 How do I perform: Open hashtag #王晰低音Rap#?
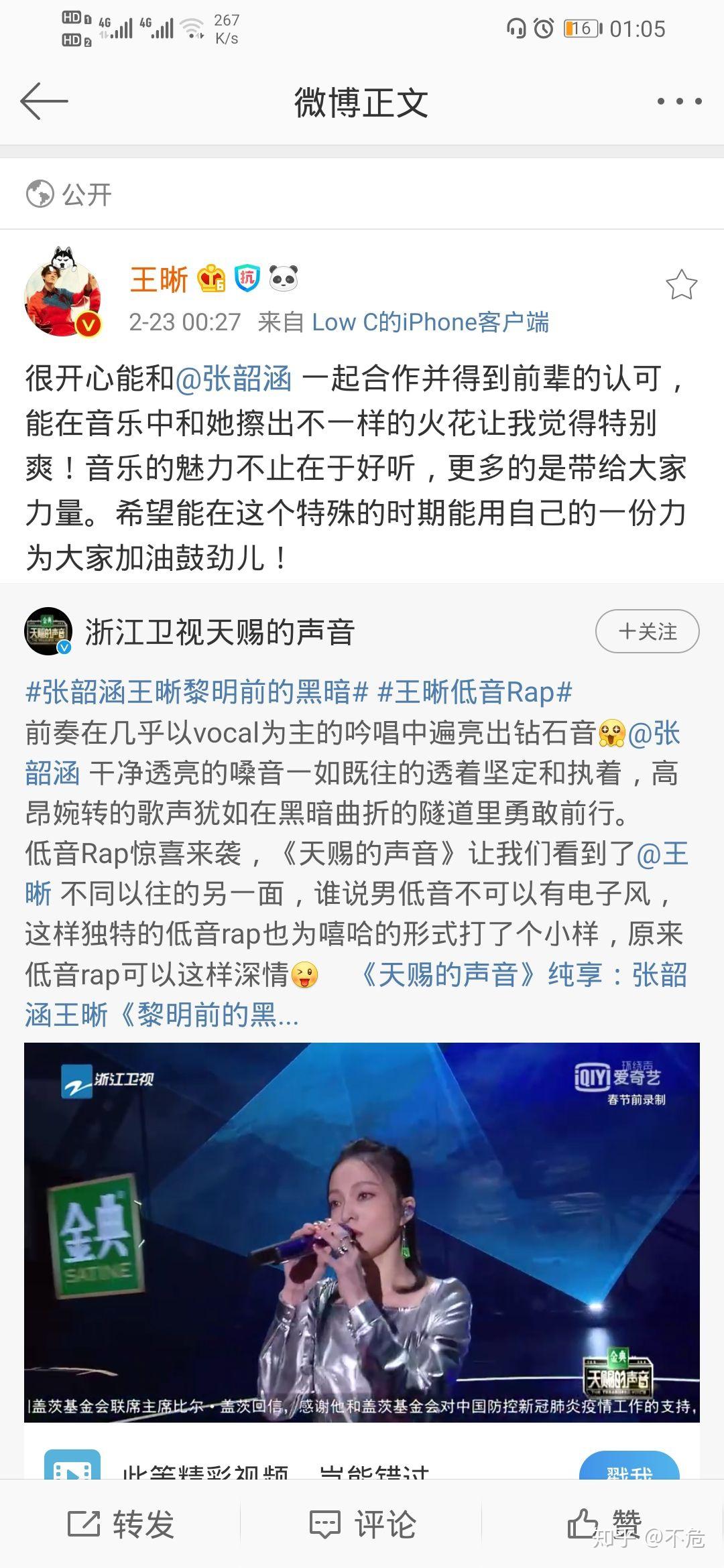[x=475, y=692]
